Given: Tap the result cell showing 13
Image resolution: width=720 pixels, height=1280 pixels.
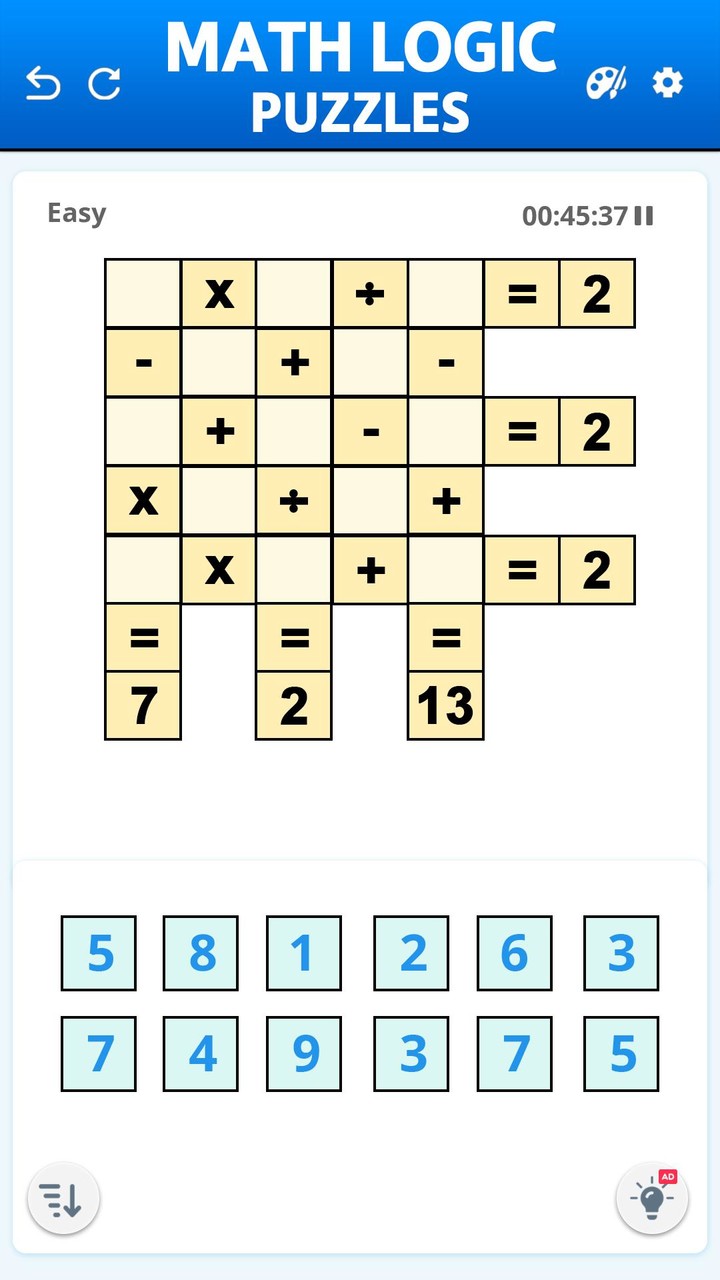Looking at the screenshot, I should pos(445,706).
